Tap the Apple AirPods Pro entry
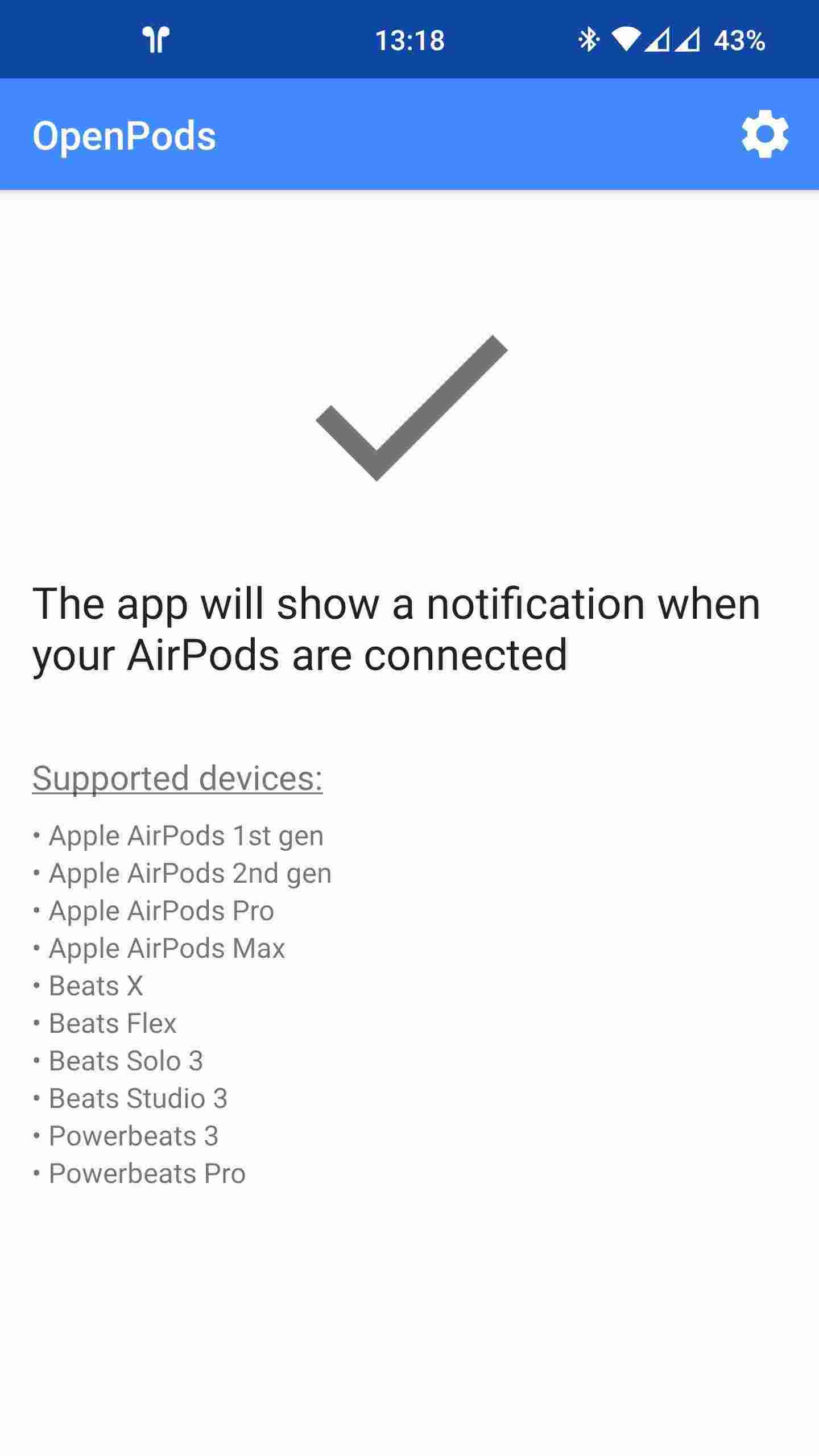This screenshot has width=819, height=1456. coord(161,910)
